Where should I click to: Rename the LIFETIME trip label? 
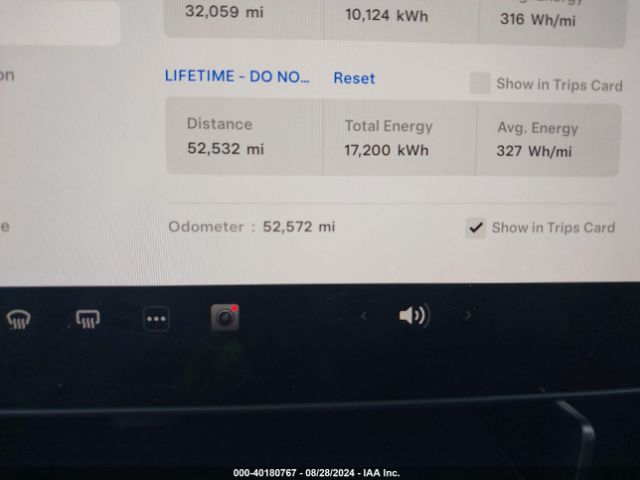tap(237, 77)
